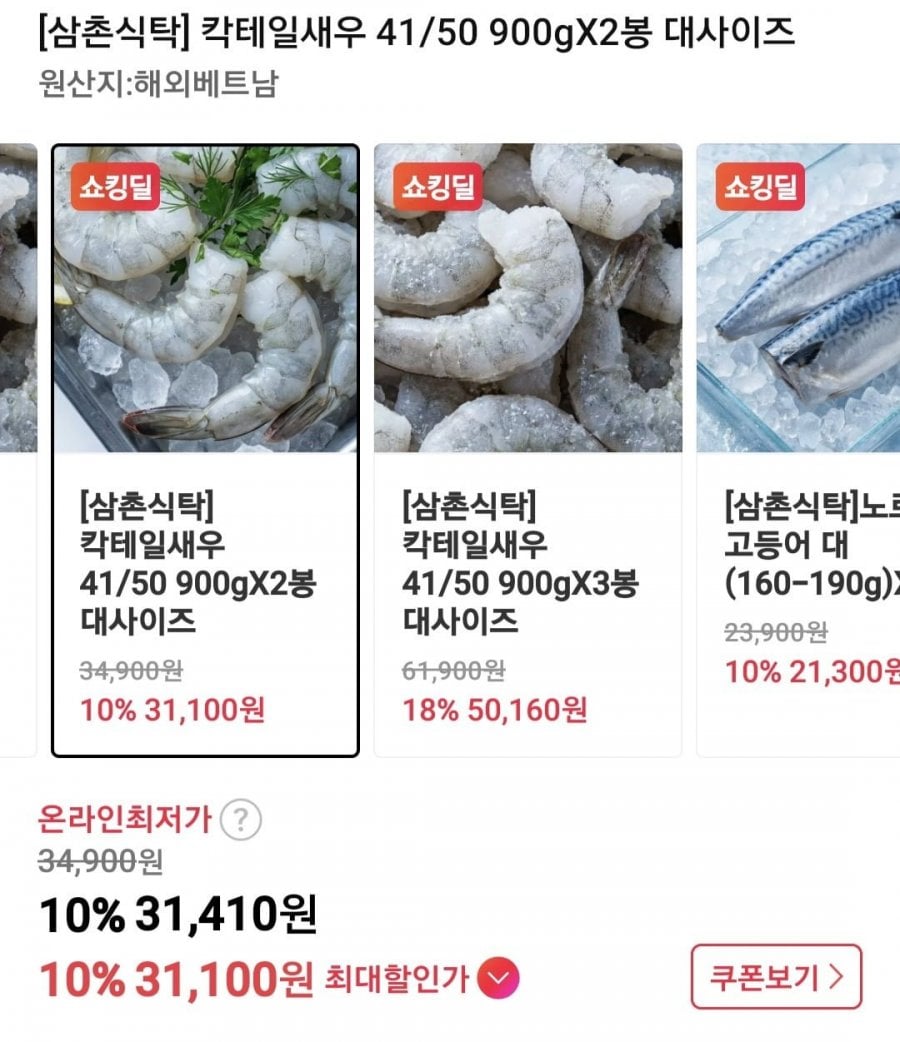Select the 칵테일새우 900gX2봉 product card
The width and height of the screenshot is (900, 1042).
(205, 450)
